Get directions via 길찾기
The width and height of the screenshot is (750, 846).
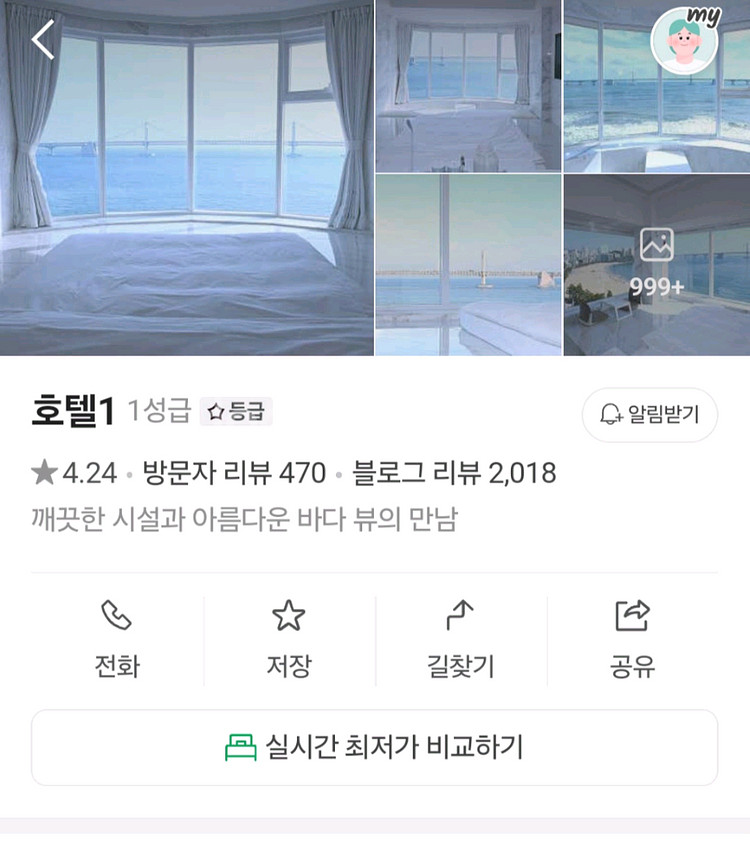click(460, 640)
